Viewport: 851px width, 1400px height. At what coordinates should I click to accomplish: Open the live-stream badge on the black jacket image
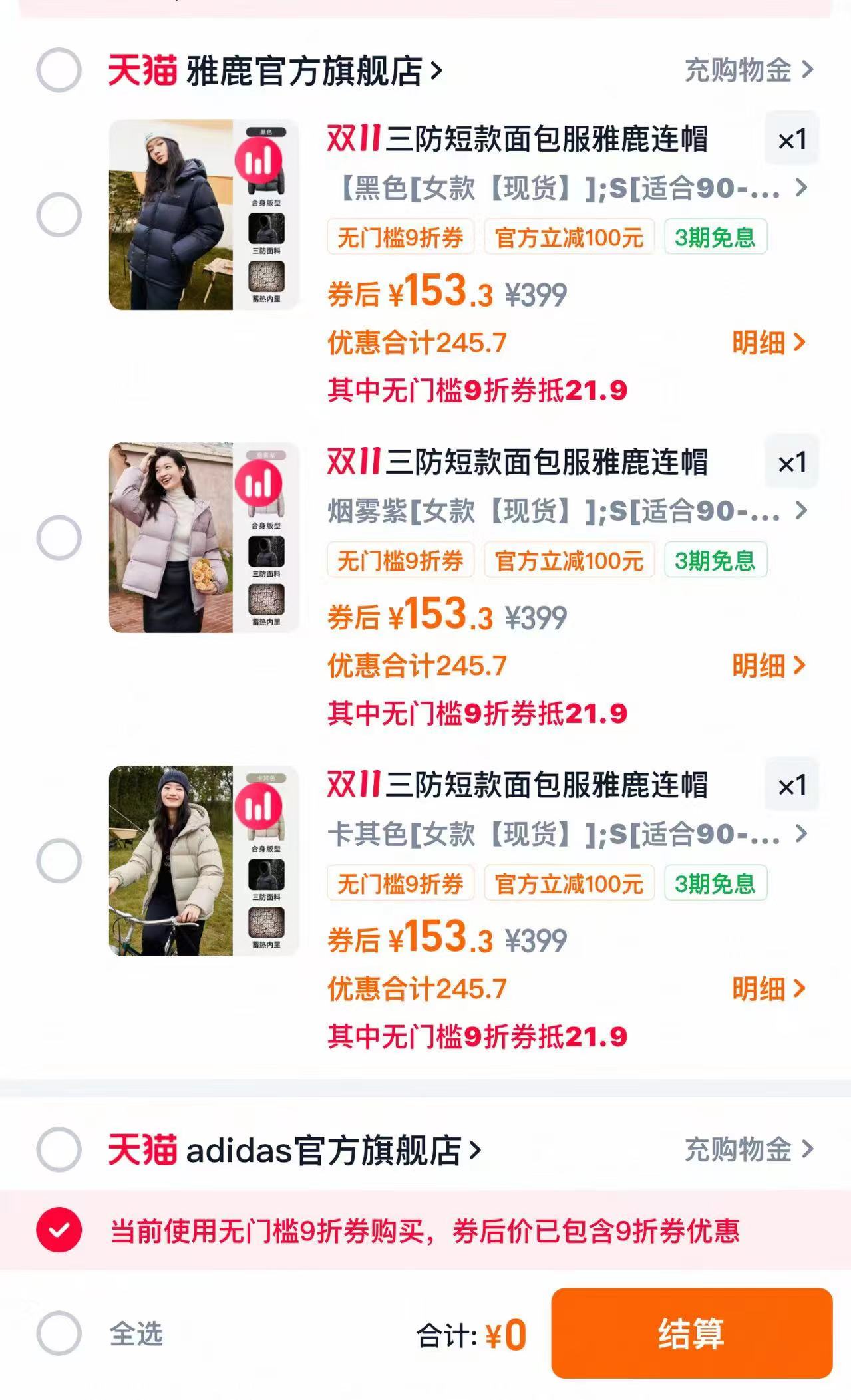tap(259, 160)
